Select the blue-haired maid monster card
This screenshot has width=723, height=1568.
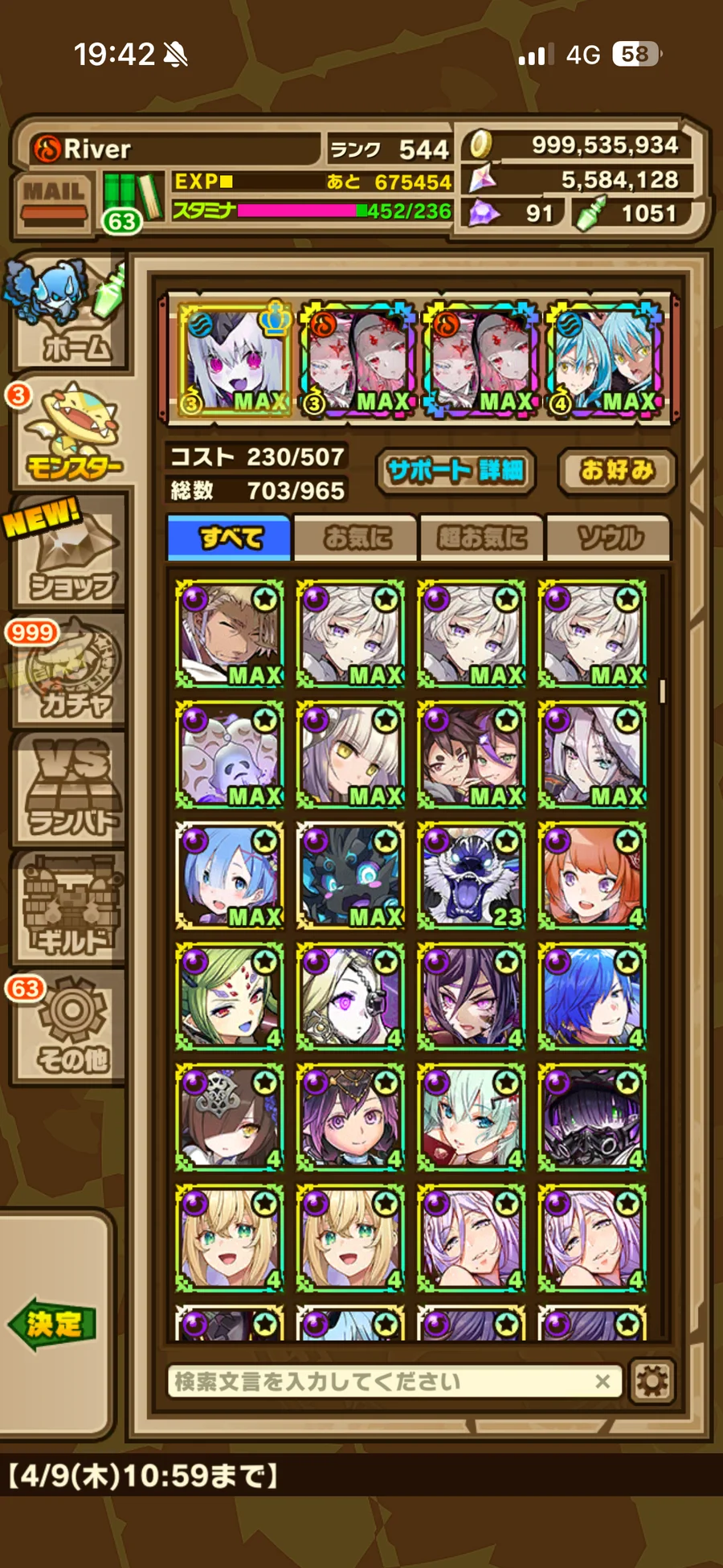(x=230, y=876)
